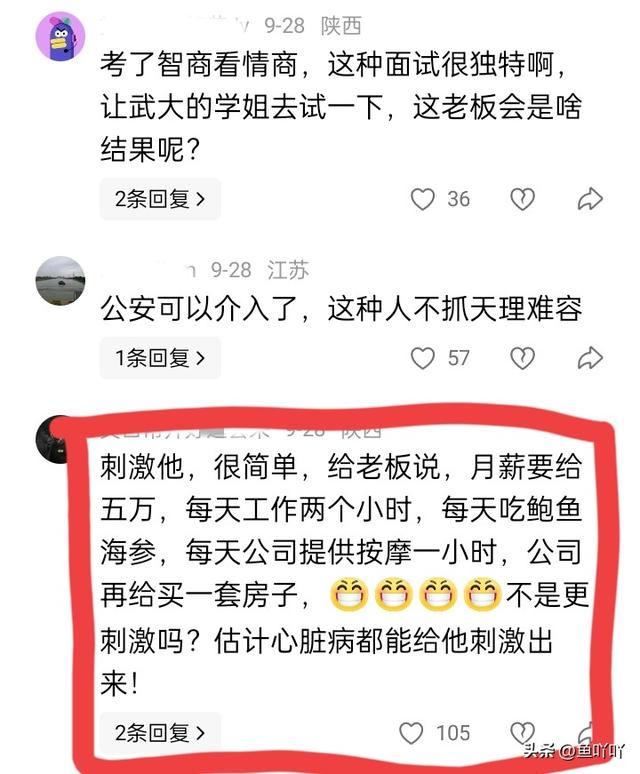Open the Jiangsu commenter's avatar profile
Viewport: 640px width, 774px height.
(x=60, y=280)
